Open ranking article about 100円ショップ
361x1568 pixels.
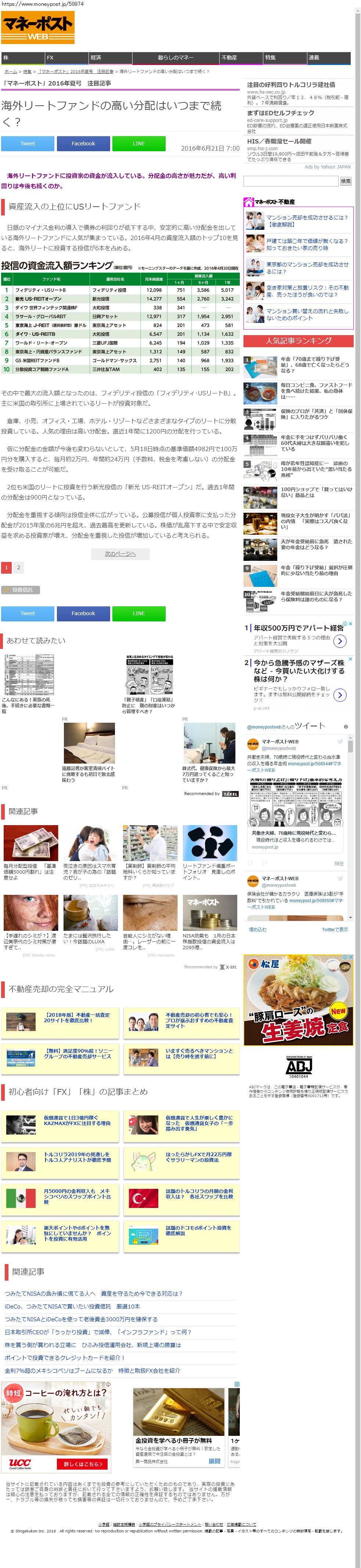coord(315,493)
